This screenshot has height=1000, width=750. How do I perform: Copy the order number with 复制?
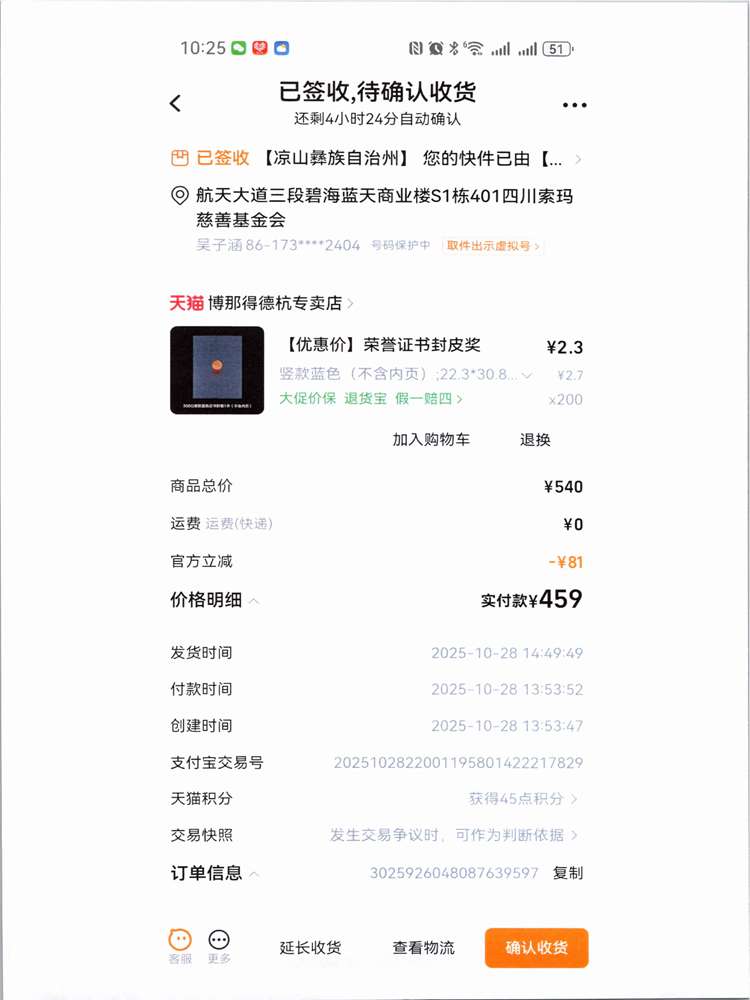click(568, 873)
